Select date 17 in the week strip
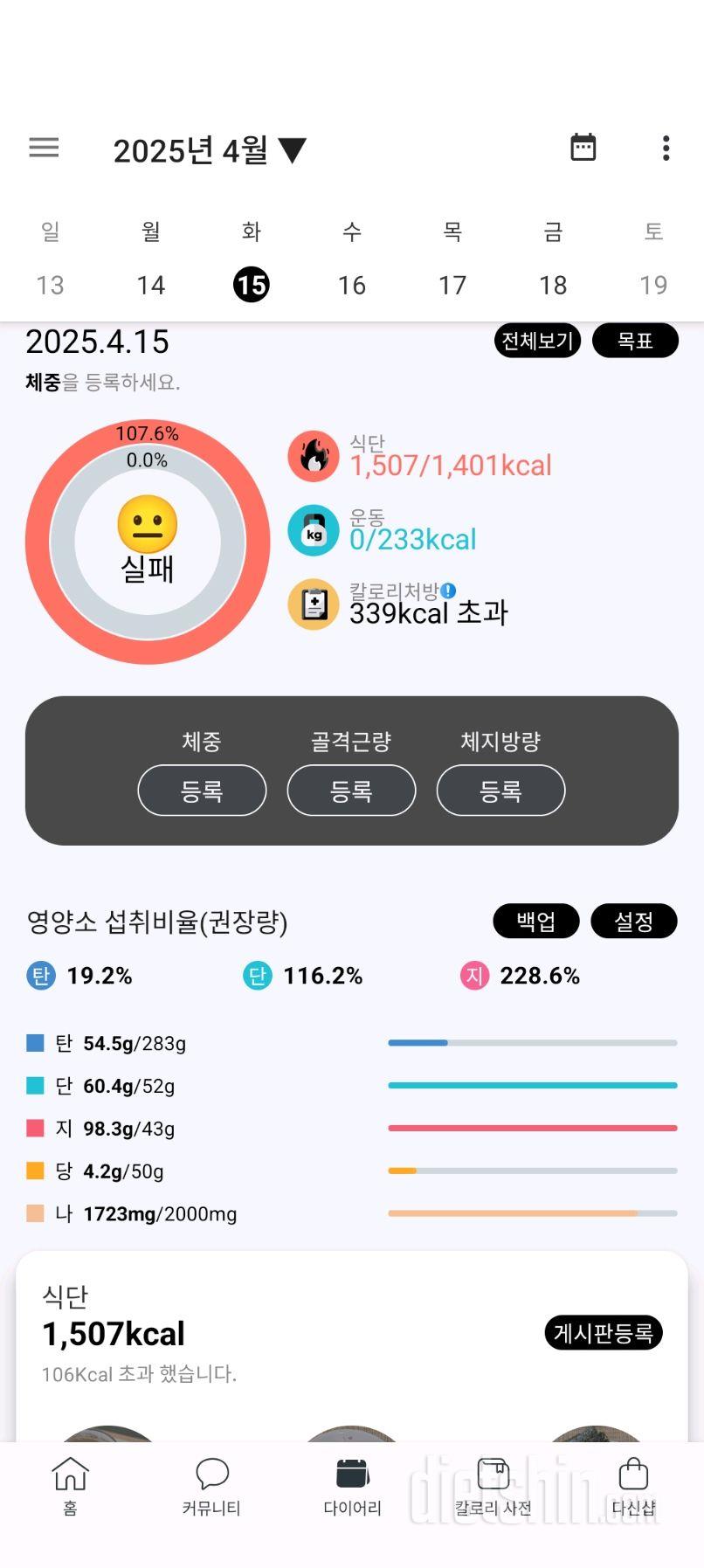The height and width of the screenshot is (1568, 704). point(452,285)
